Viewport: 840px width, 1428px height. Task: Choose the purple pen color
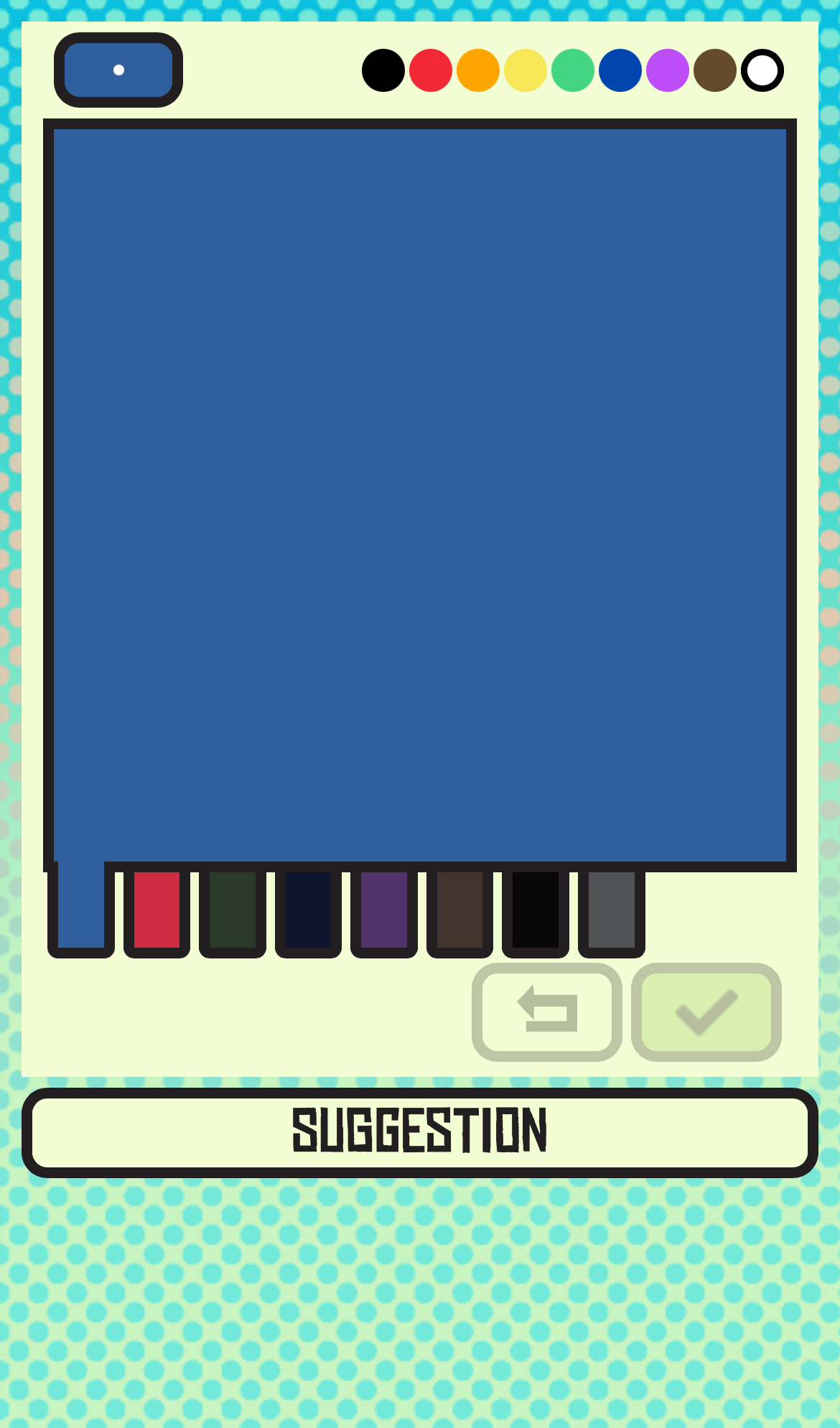click(668, 70)
